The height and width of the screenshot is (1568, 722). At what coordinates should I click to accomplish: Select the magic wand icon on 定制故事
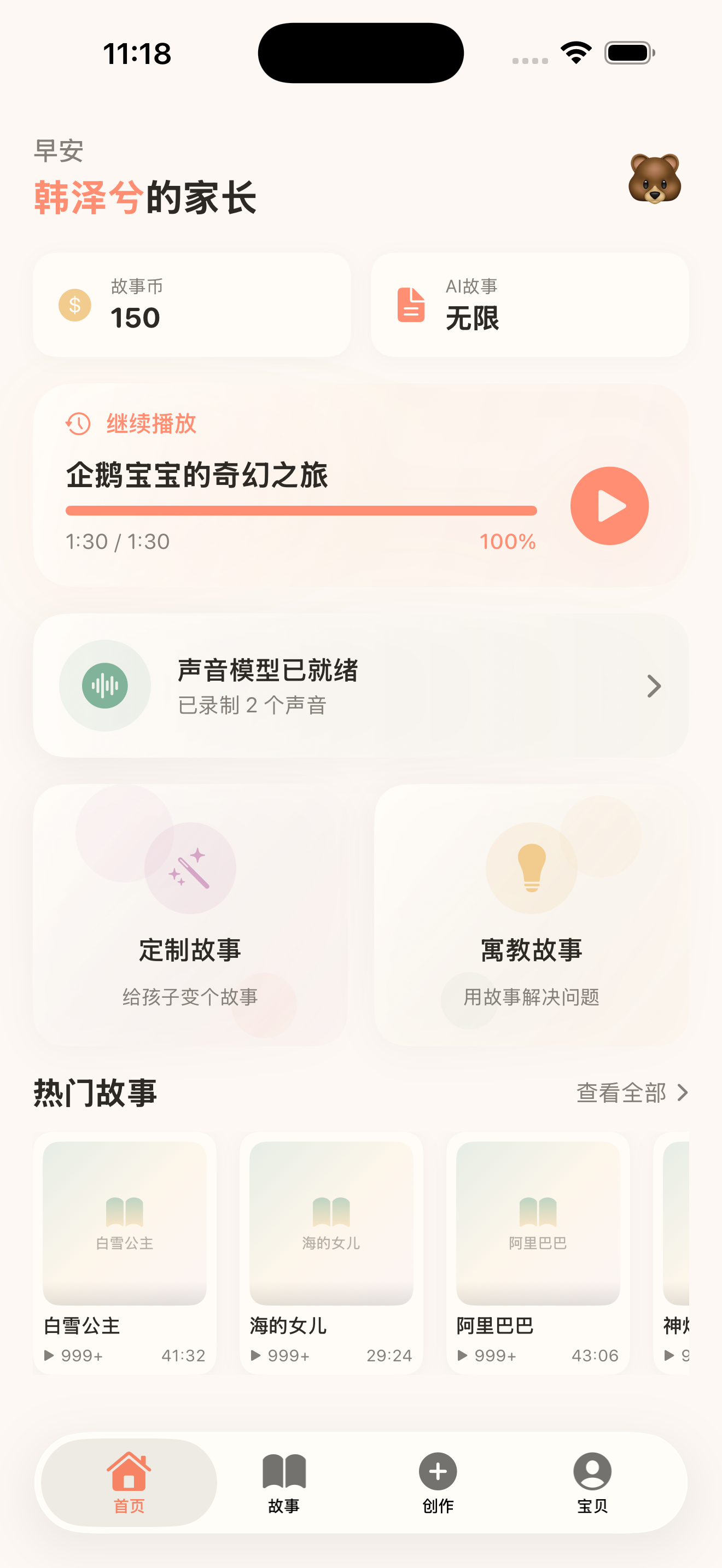coord(190,869)
